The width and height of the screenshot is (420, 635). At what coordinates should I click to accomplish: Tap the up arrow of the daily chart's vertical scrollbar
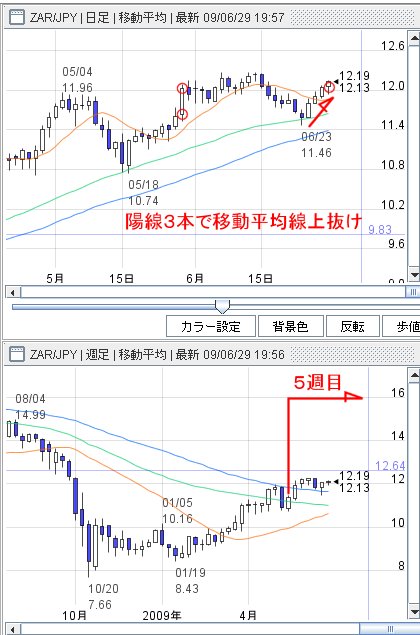point(414,39)
